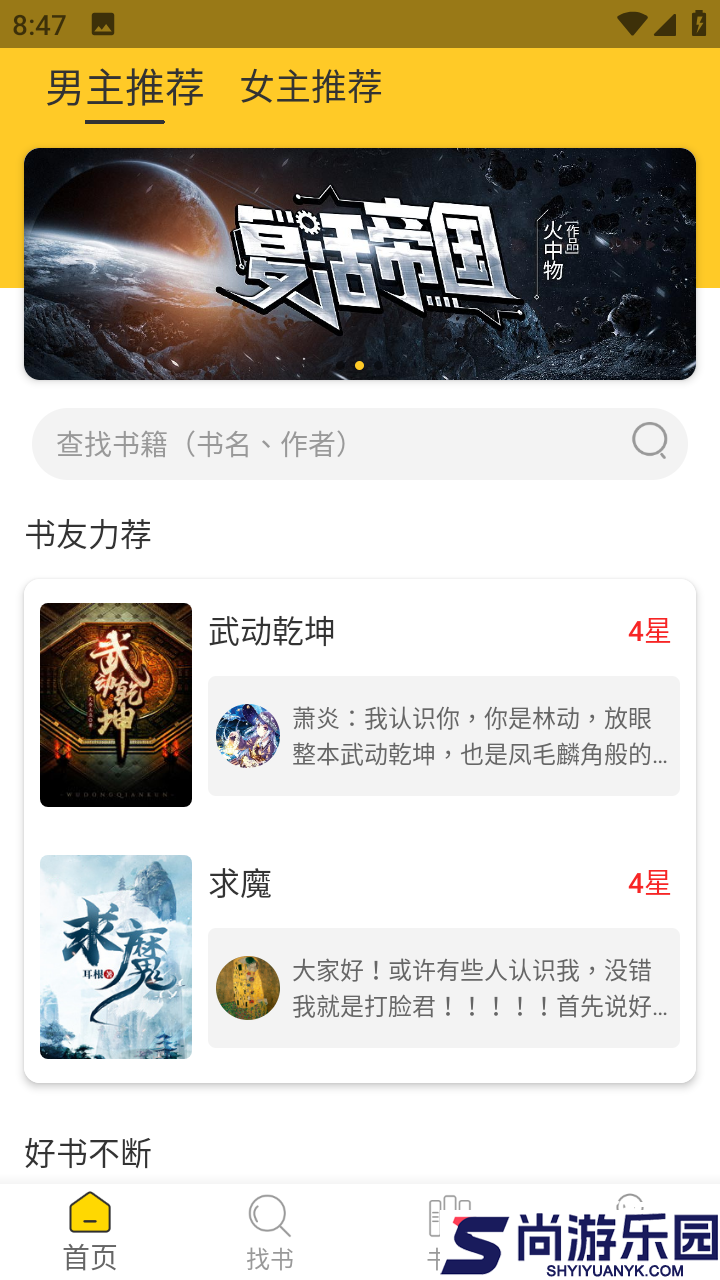
Task: Select the 找书 magnifier search icon
Action: click(268, 1218)
